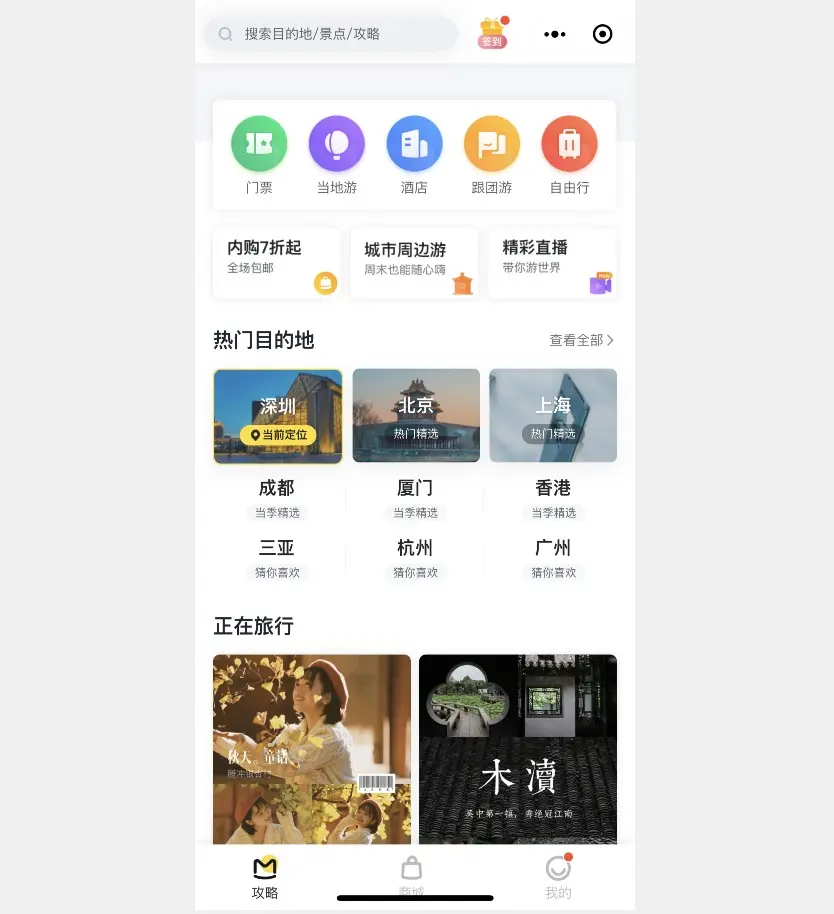Open the 木渎 travel post
The width and height of the screenshot is (834, 914).
click(x=518, y=748)
